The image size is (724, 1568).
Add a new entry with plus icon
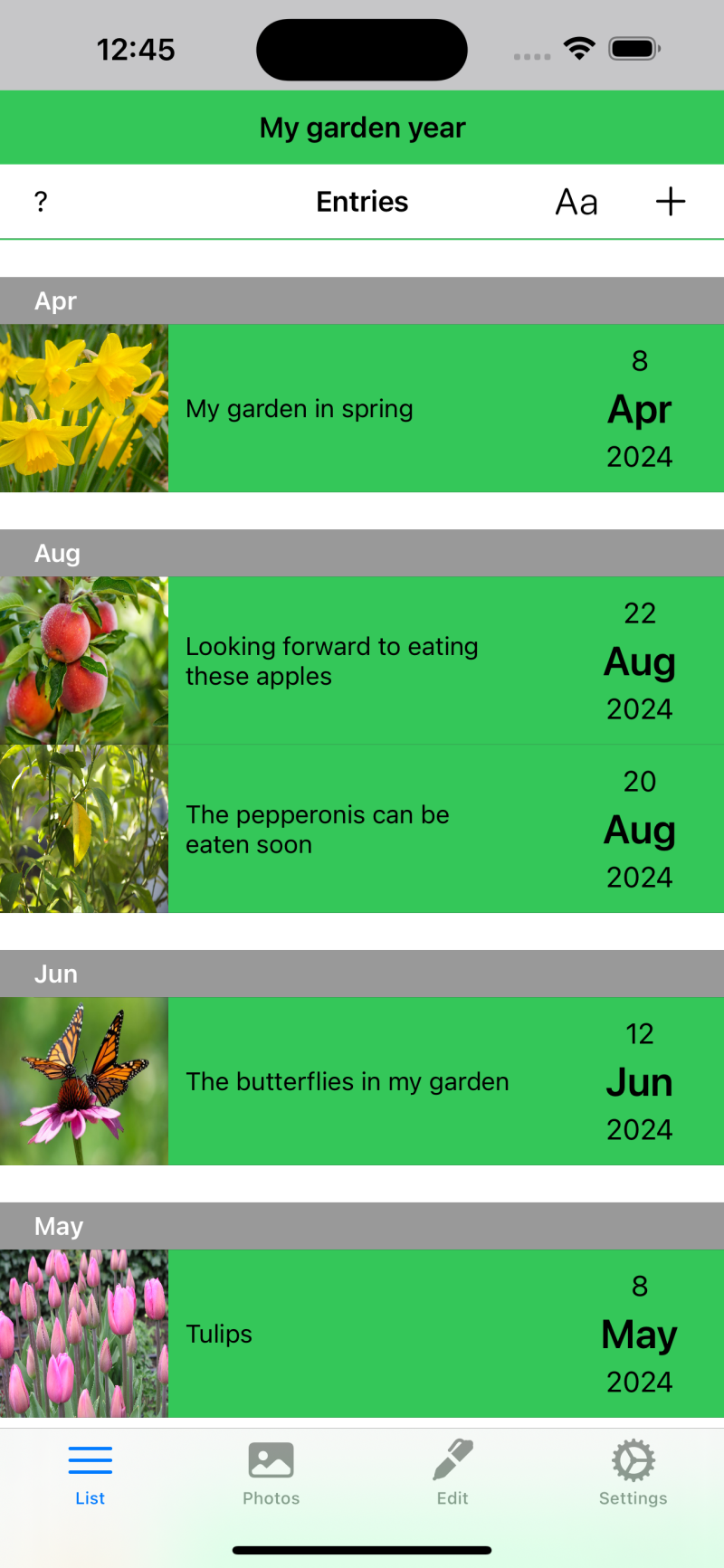tap(670, 202)
